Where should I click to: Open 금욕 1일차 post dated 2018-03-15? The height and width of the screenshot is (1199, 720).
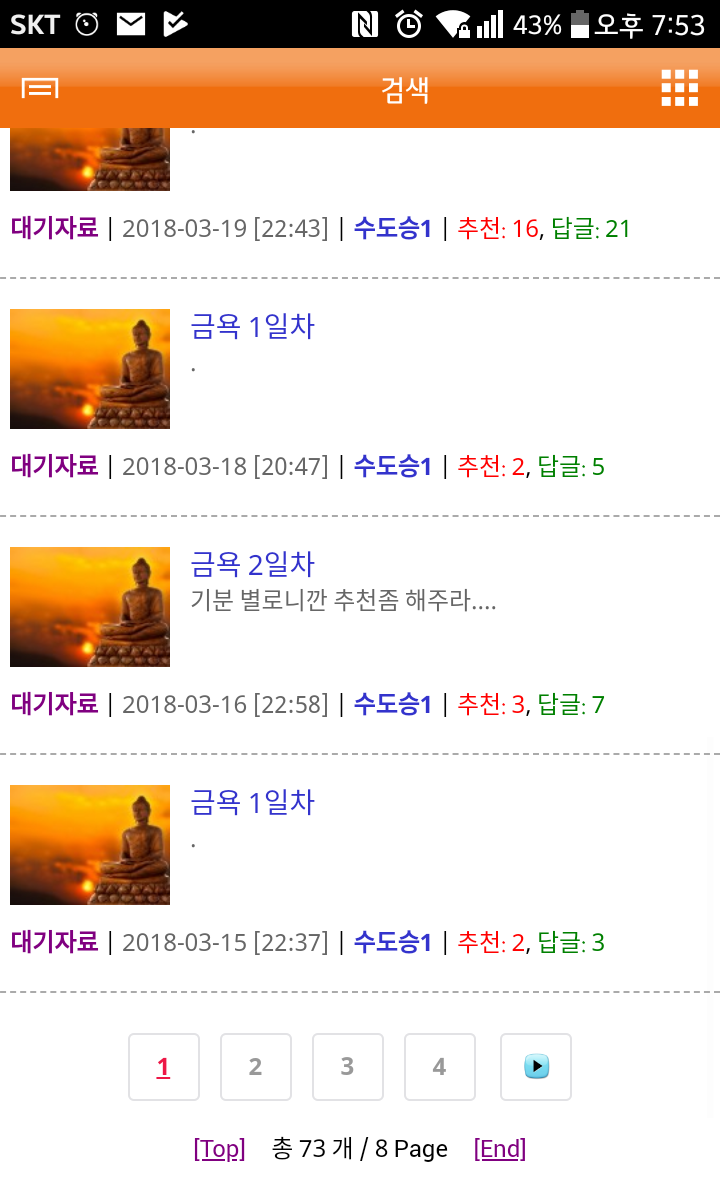point(252,802)
